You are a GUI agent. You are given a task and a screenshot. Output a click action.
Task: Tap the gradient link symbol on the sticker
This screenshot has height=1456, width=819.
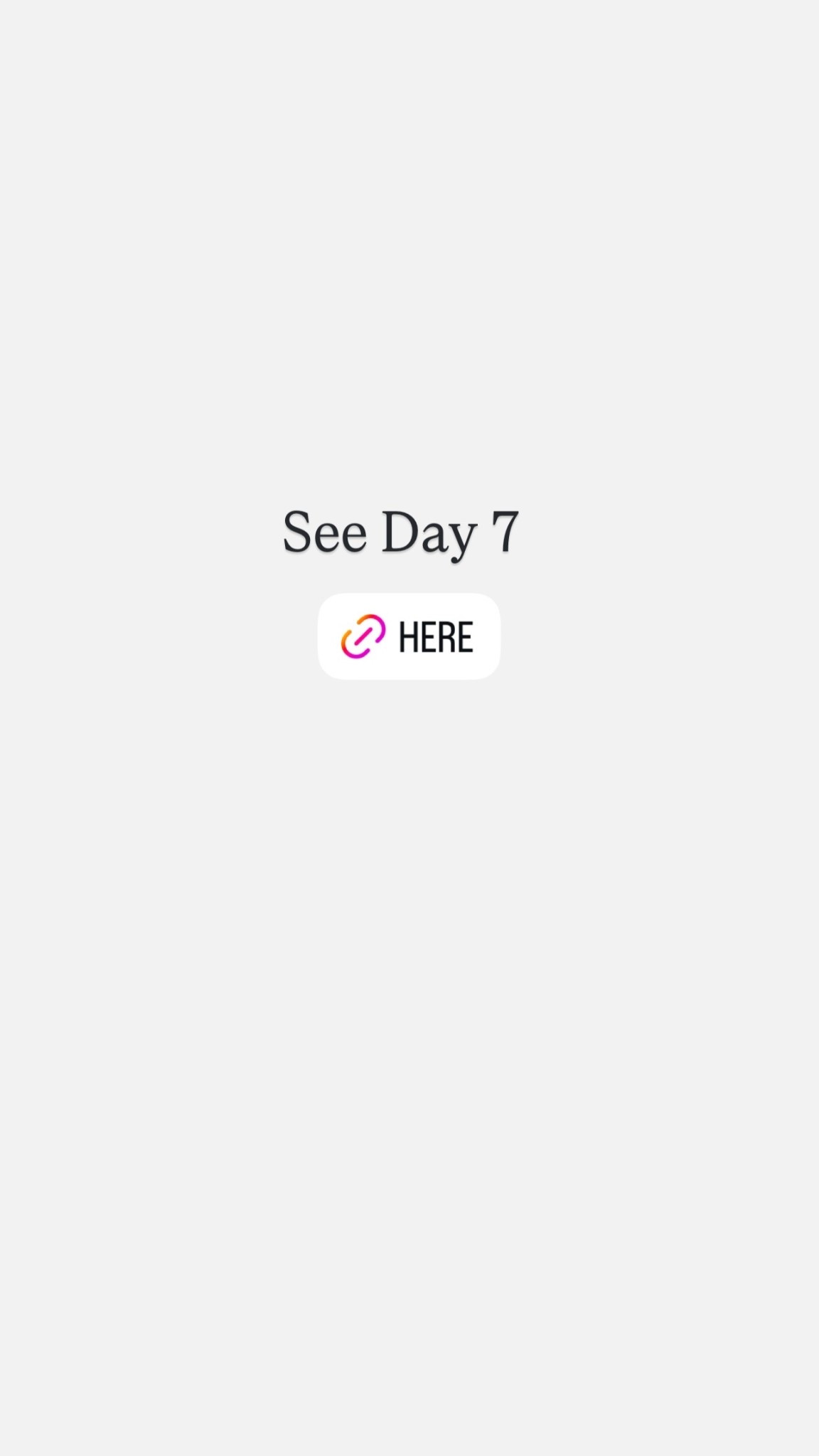[365, 636]
